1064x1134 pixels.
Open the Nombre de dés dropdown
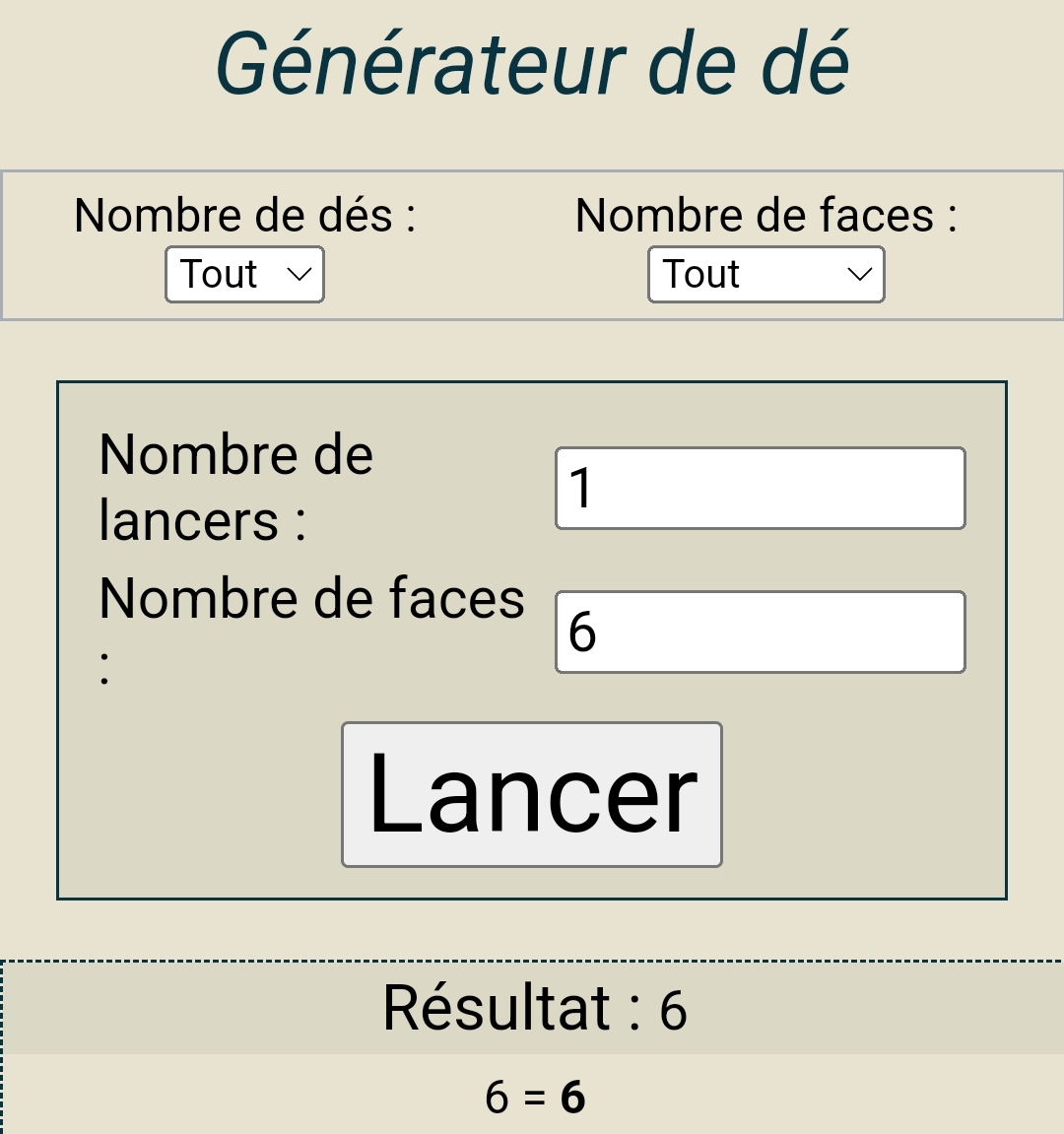coord(244,275)
